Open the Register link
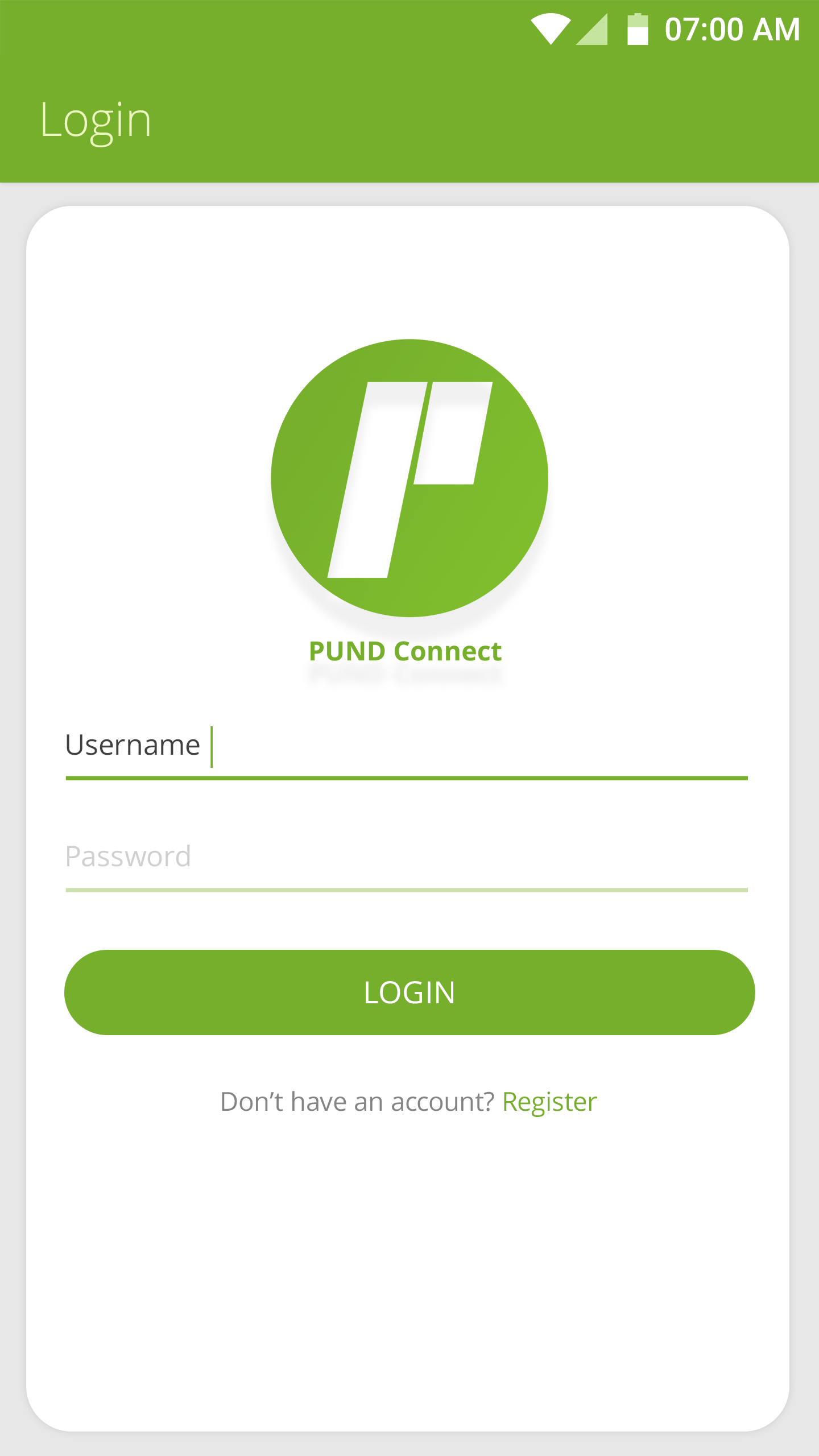Viewport: 819px width, 1456px height. coord(549,1102)
